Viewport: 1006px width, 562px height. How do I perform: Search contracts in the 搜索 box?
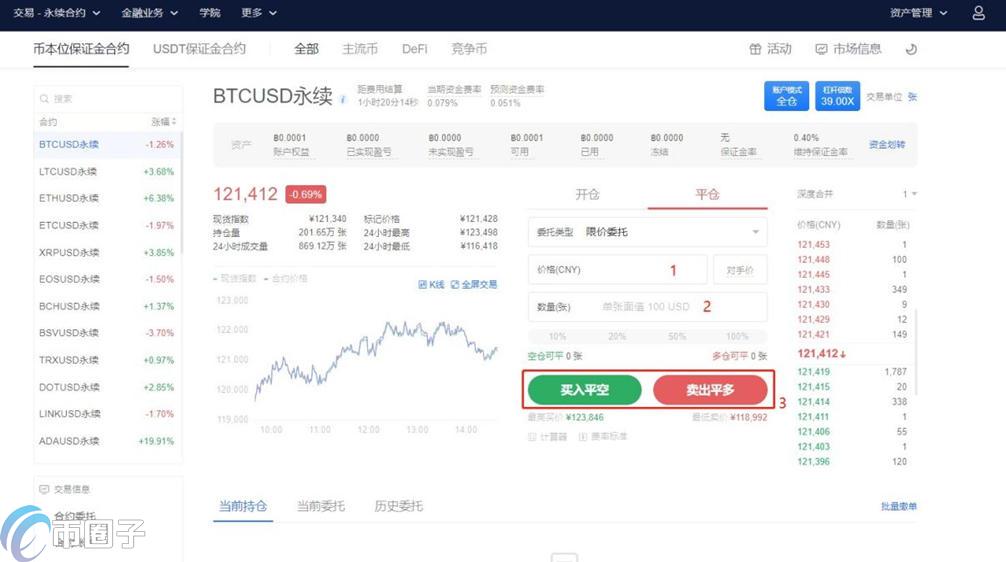click(x=108, y=99)
